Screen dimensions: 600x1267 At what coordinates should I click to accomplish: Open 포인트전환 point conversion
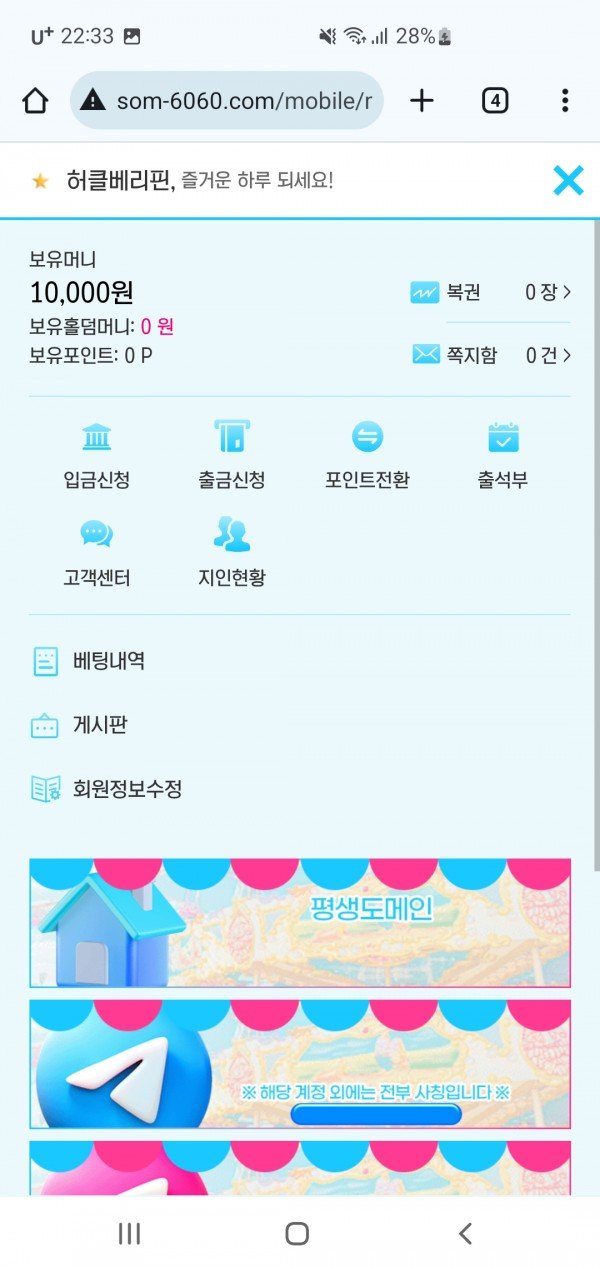[x=367, y=456]
